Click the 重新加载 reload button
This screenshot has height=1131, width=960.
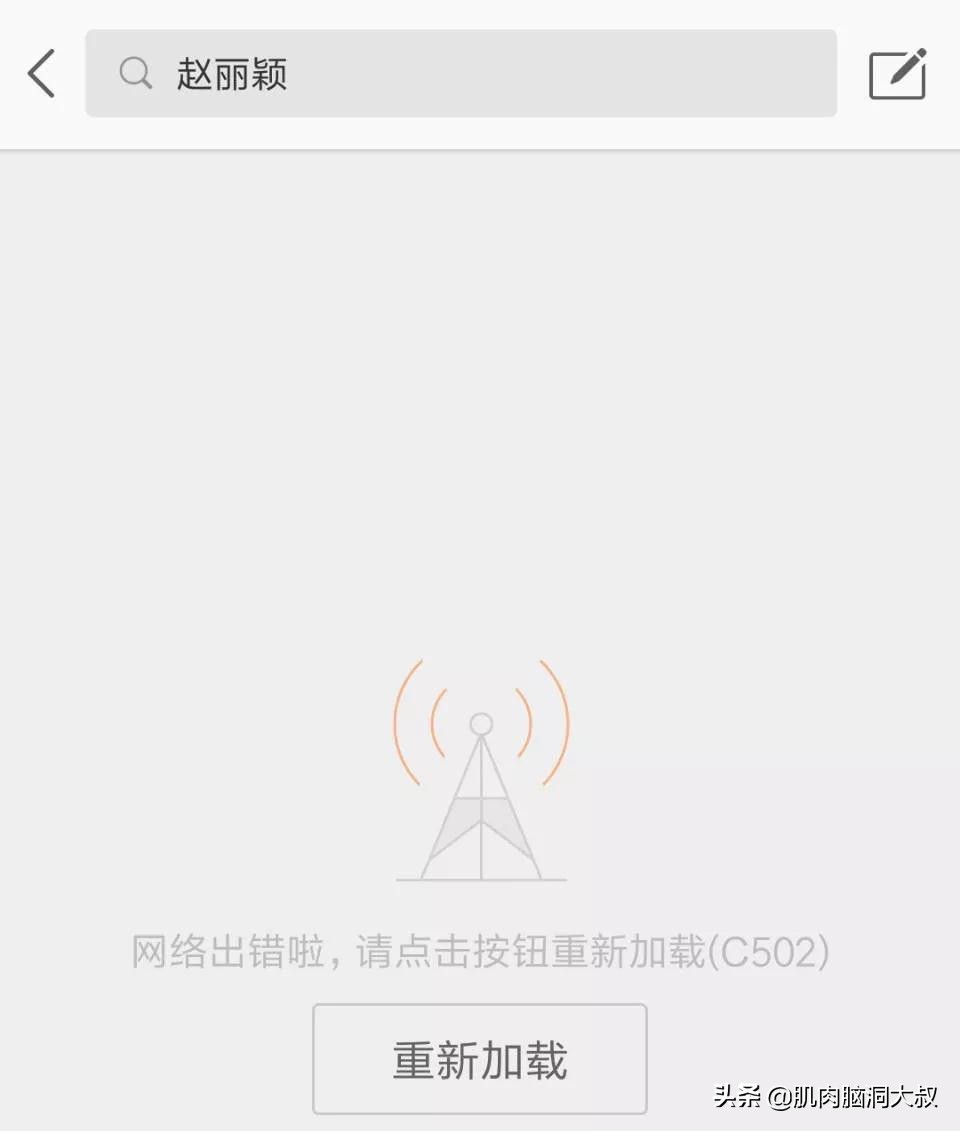478,1057
